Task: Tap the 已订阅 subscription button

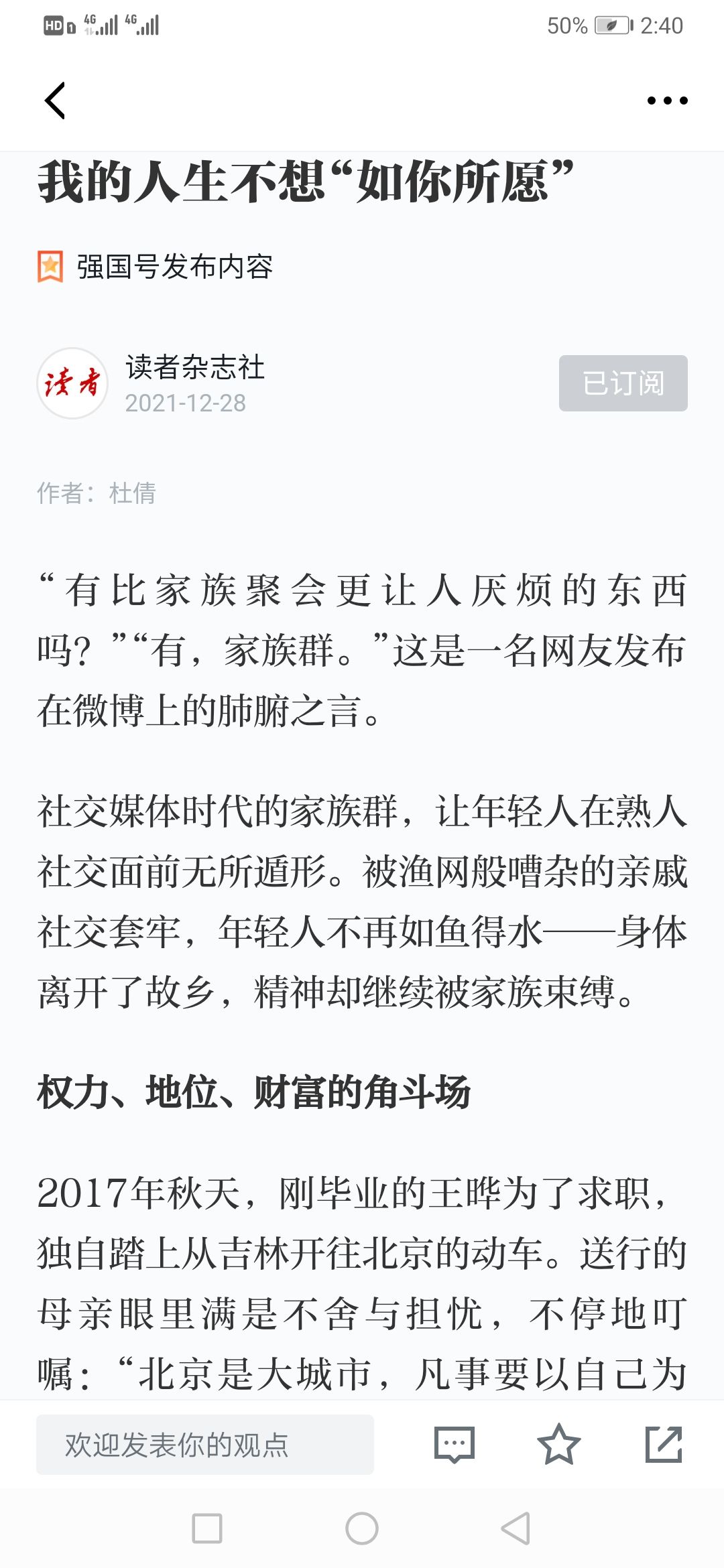Action: [623, 383]
